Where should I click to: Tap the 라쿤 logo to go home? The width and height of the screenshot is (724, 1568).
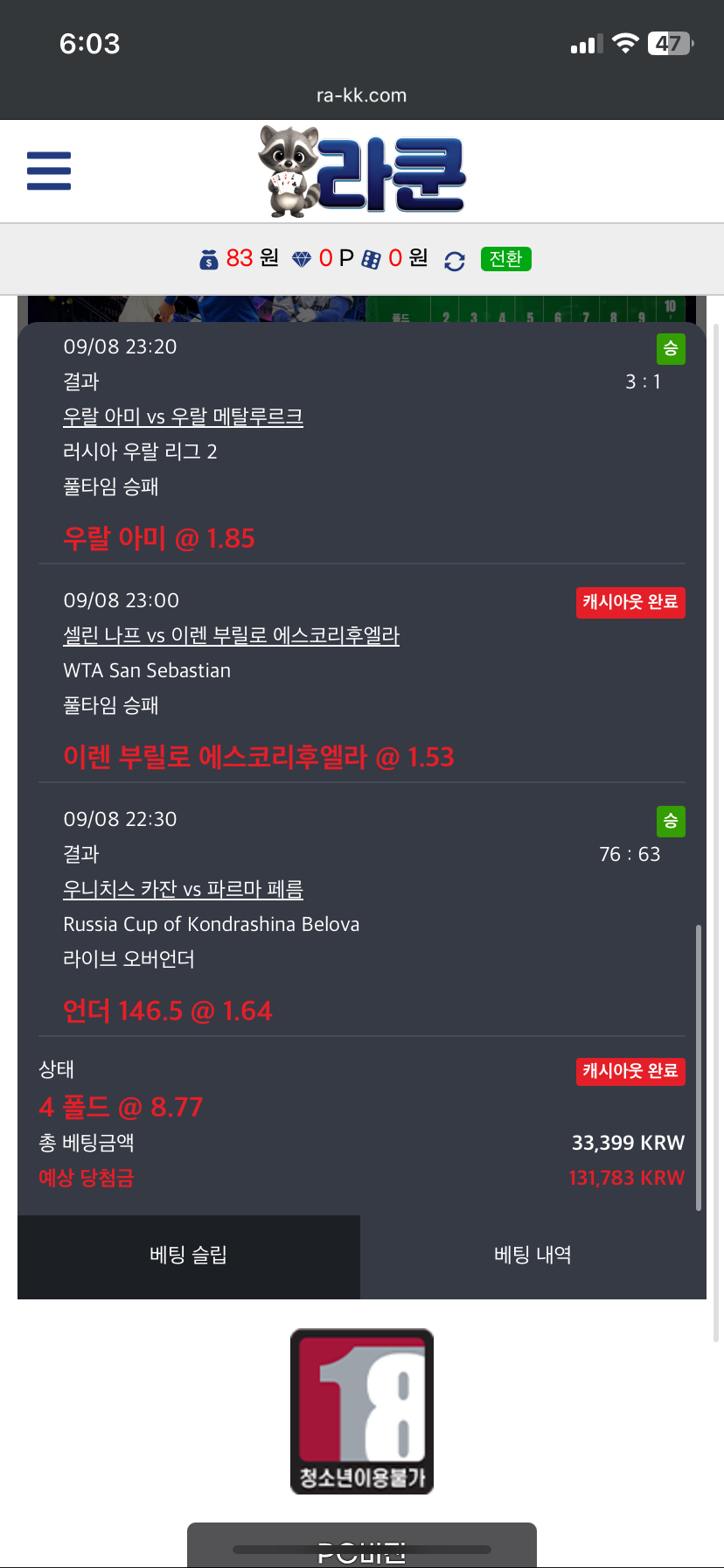[362, 171]
